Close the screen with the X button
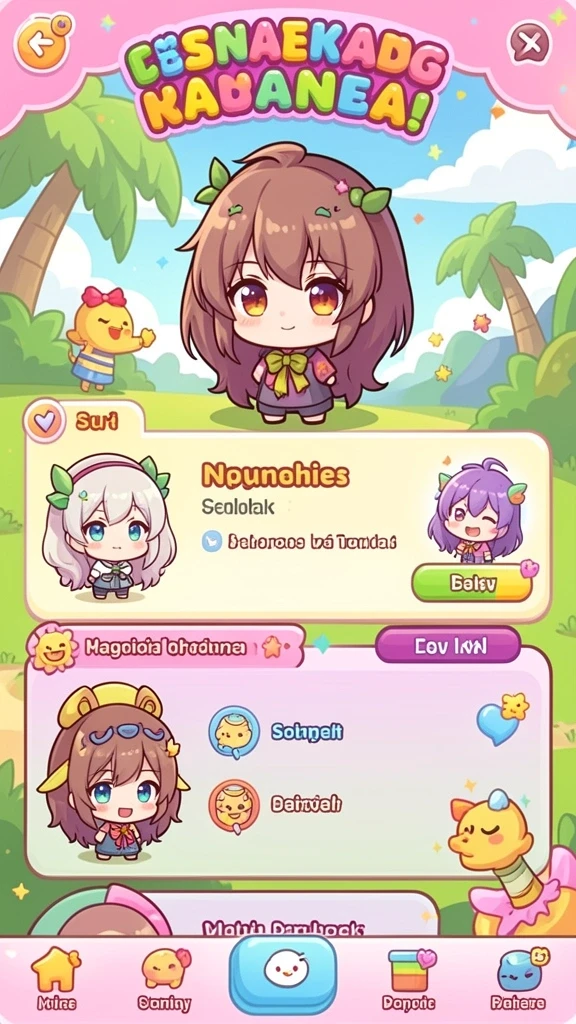 click(x=530, y=44)
